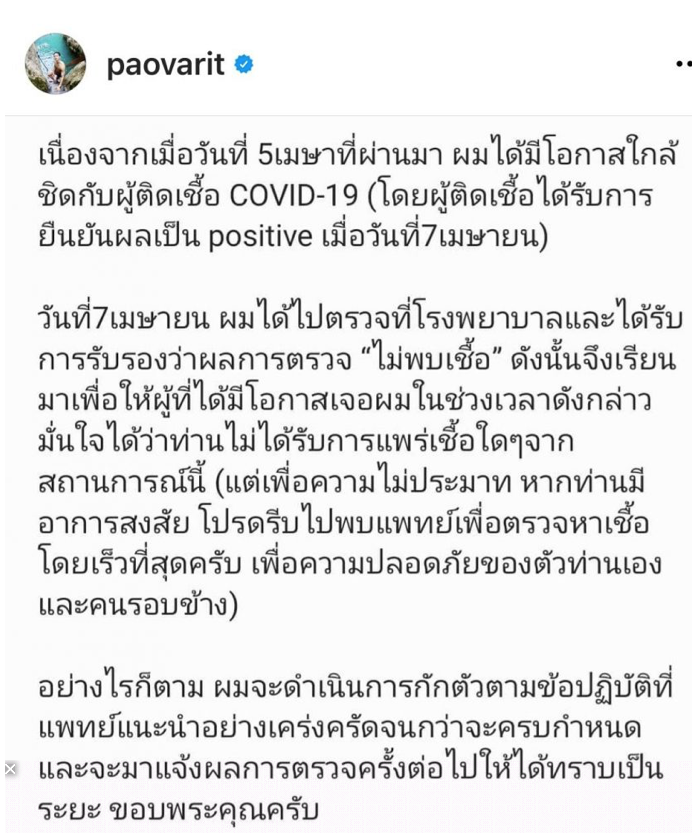Image resolution: width=692 pixels, height=833 pixels.
Task: Open the post overflow menu
Action: coord(682,66)
